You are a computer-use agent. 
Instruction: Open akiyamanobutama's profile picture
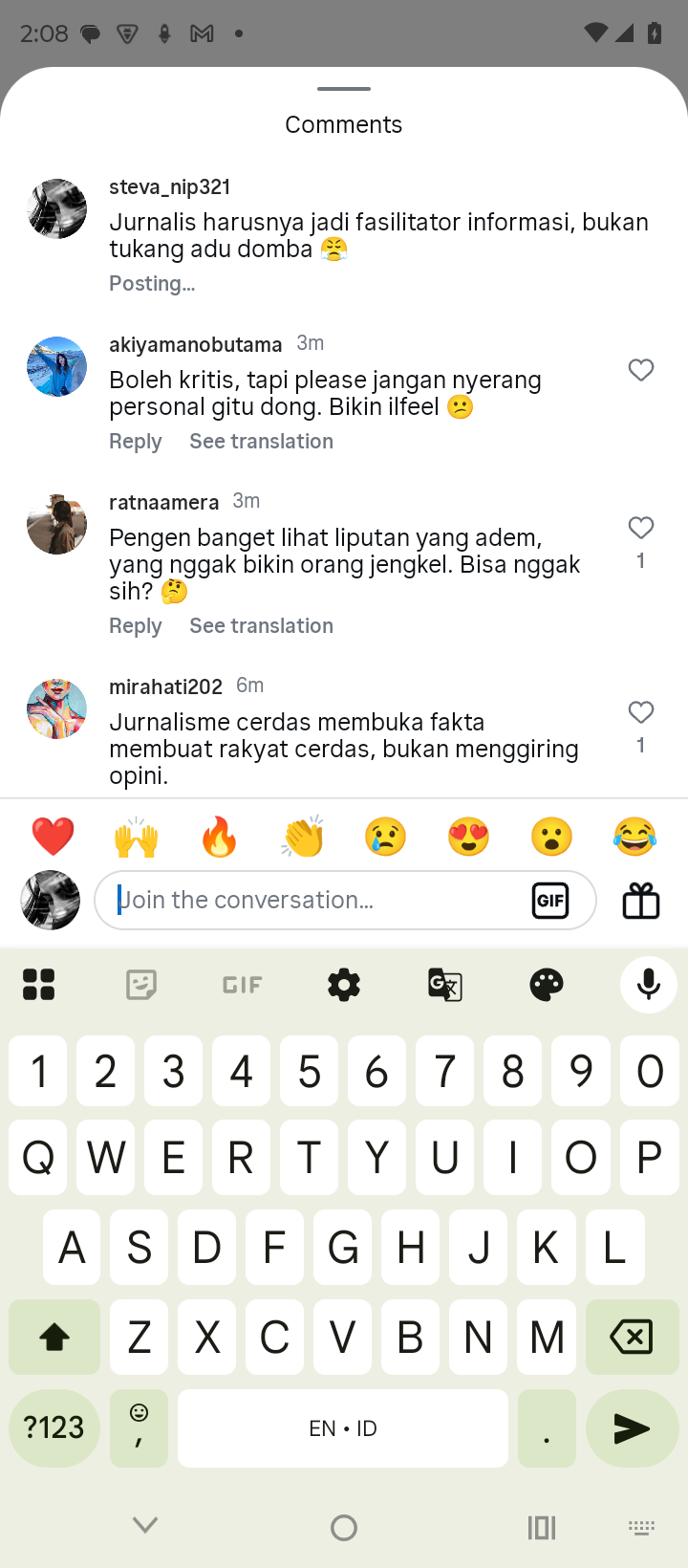56,366
